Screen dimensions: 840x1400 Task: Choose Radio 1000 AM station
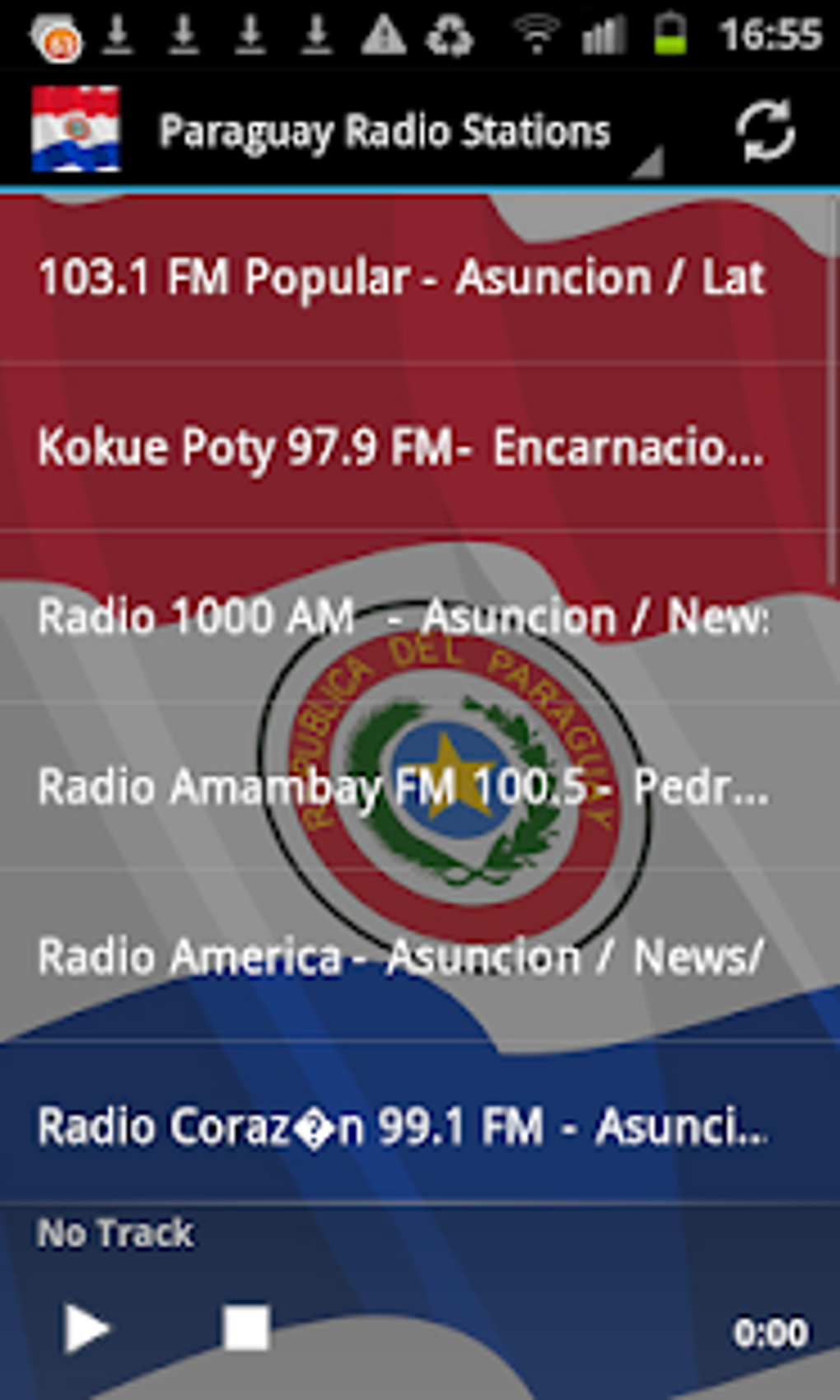click(402, 618)
